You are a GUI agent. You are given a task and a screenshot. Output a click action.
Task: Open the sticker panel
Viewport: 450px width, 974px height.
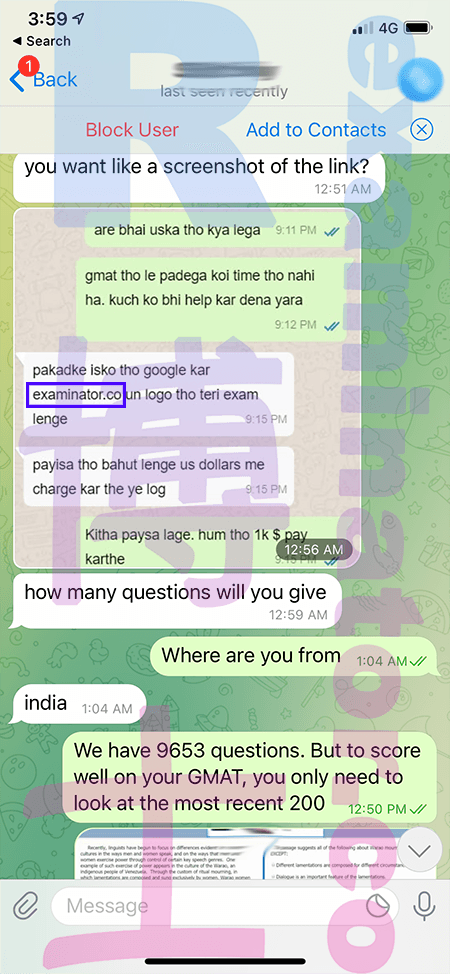click(x=378, y=906)
